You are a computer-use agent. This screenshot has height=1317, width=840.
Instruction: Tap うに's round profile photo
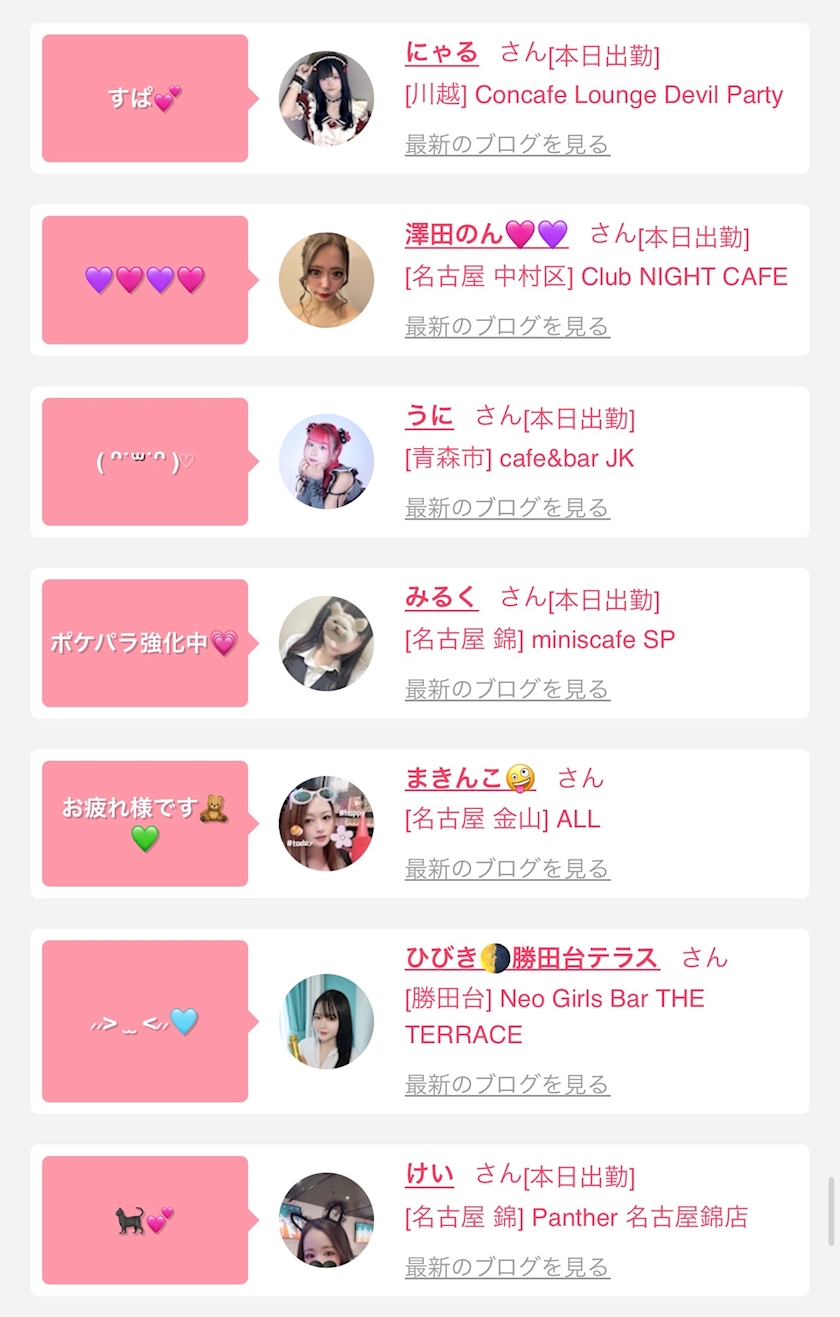pyautogui.click(x=326, y=462)
